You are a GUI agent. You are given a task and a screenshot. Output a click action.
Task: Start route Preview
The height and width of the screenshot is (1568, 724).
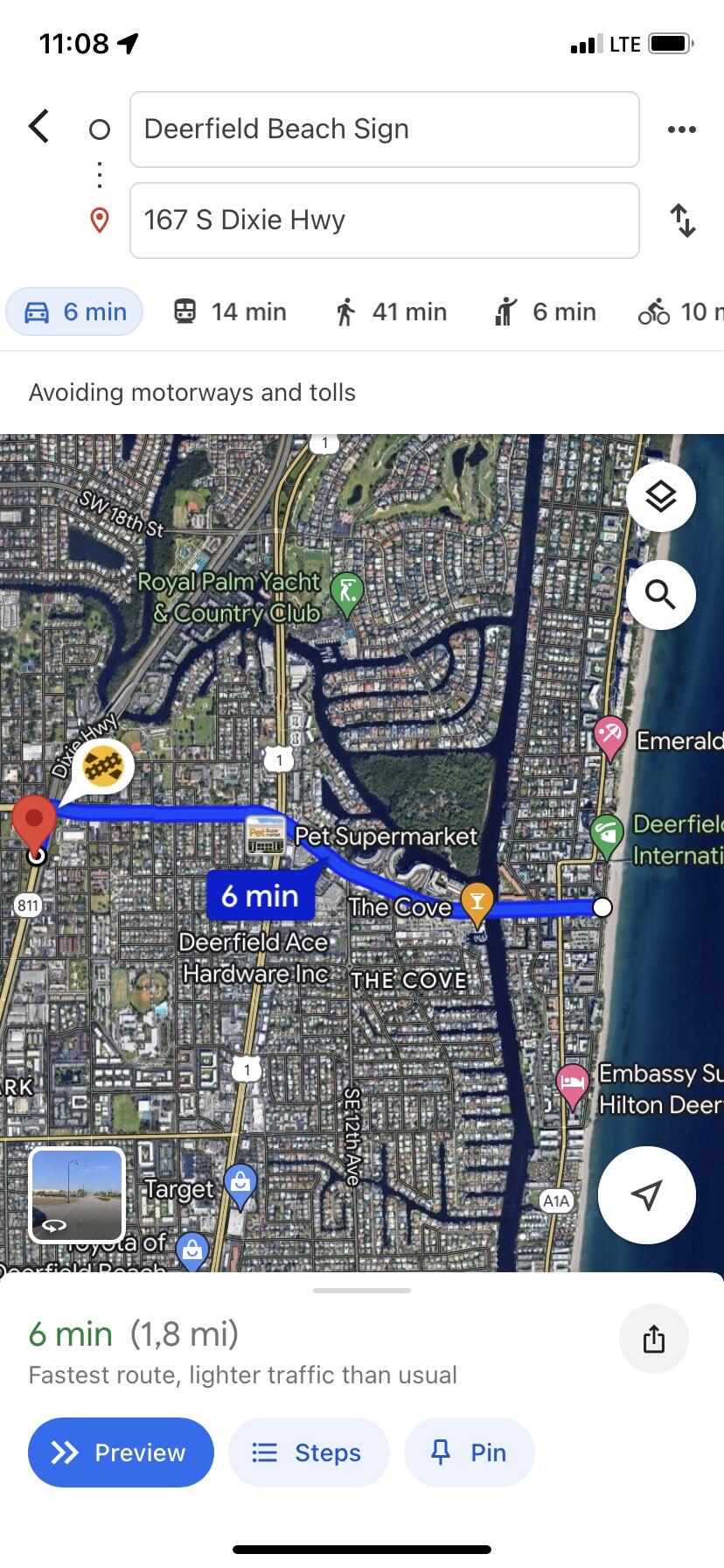tap(121, 1452)
